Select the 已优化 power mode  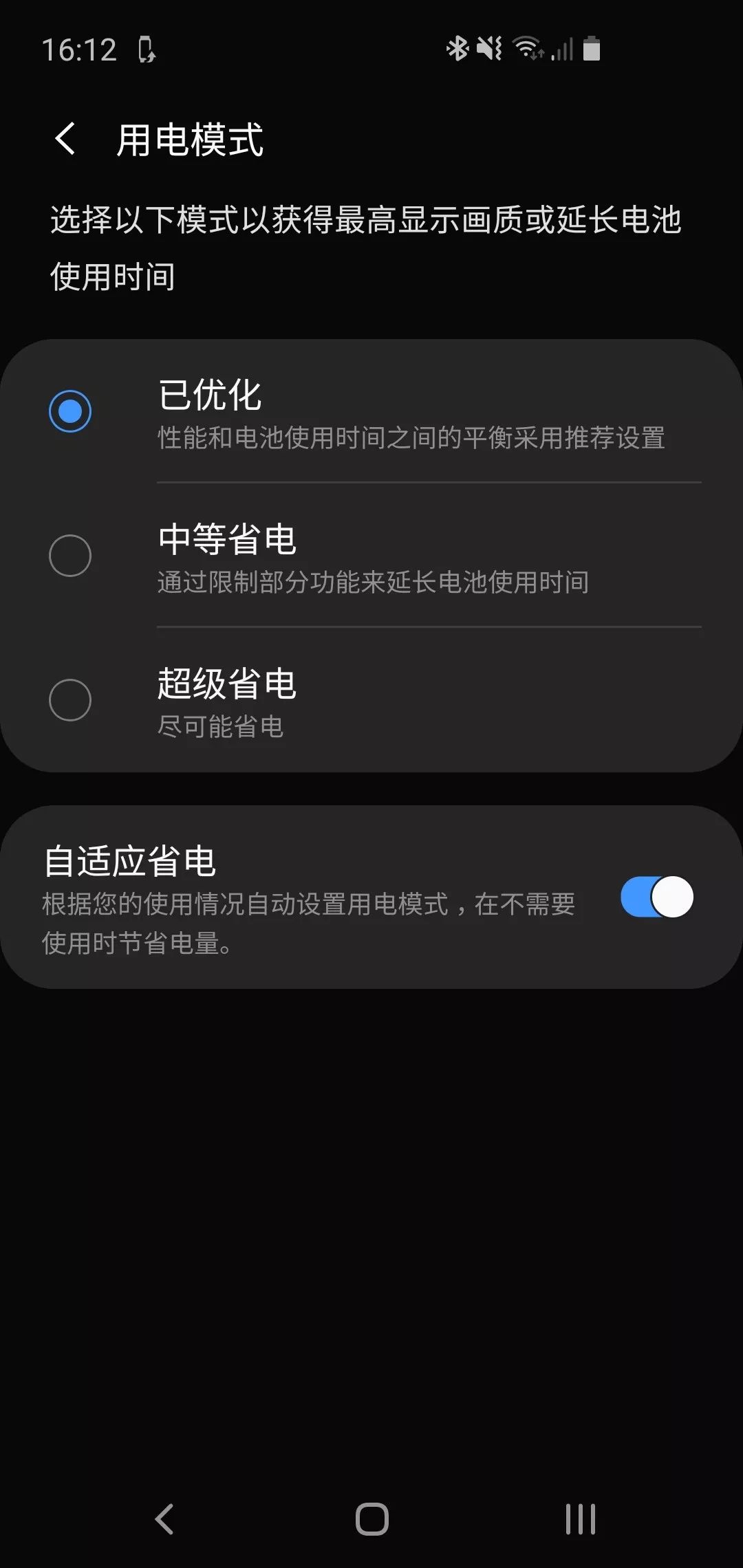click(70, 411)
